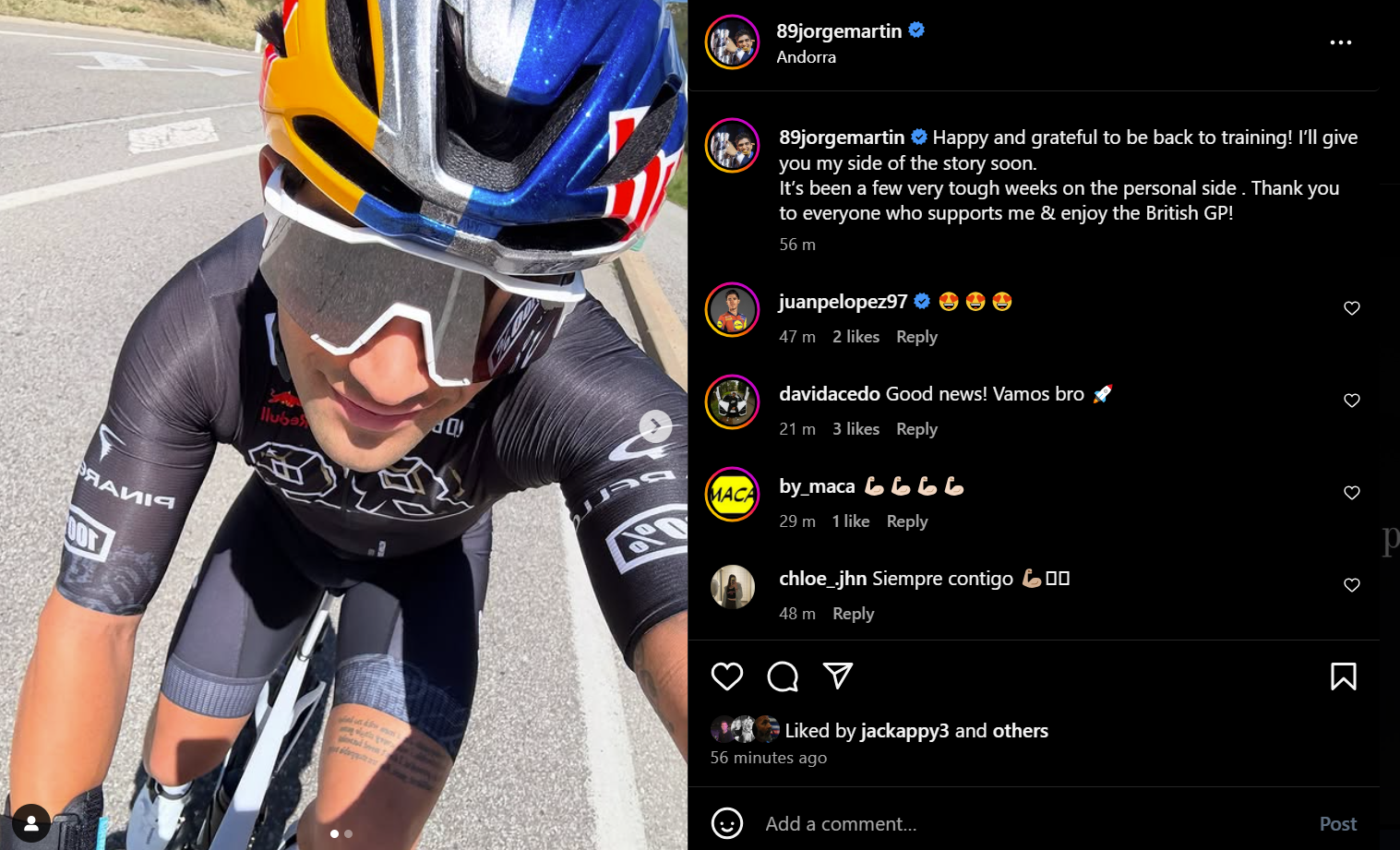
Task: Open the three-dot more options menu
Action: coord(1340,42)
